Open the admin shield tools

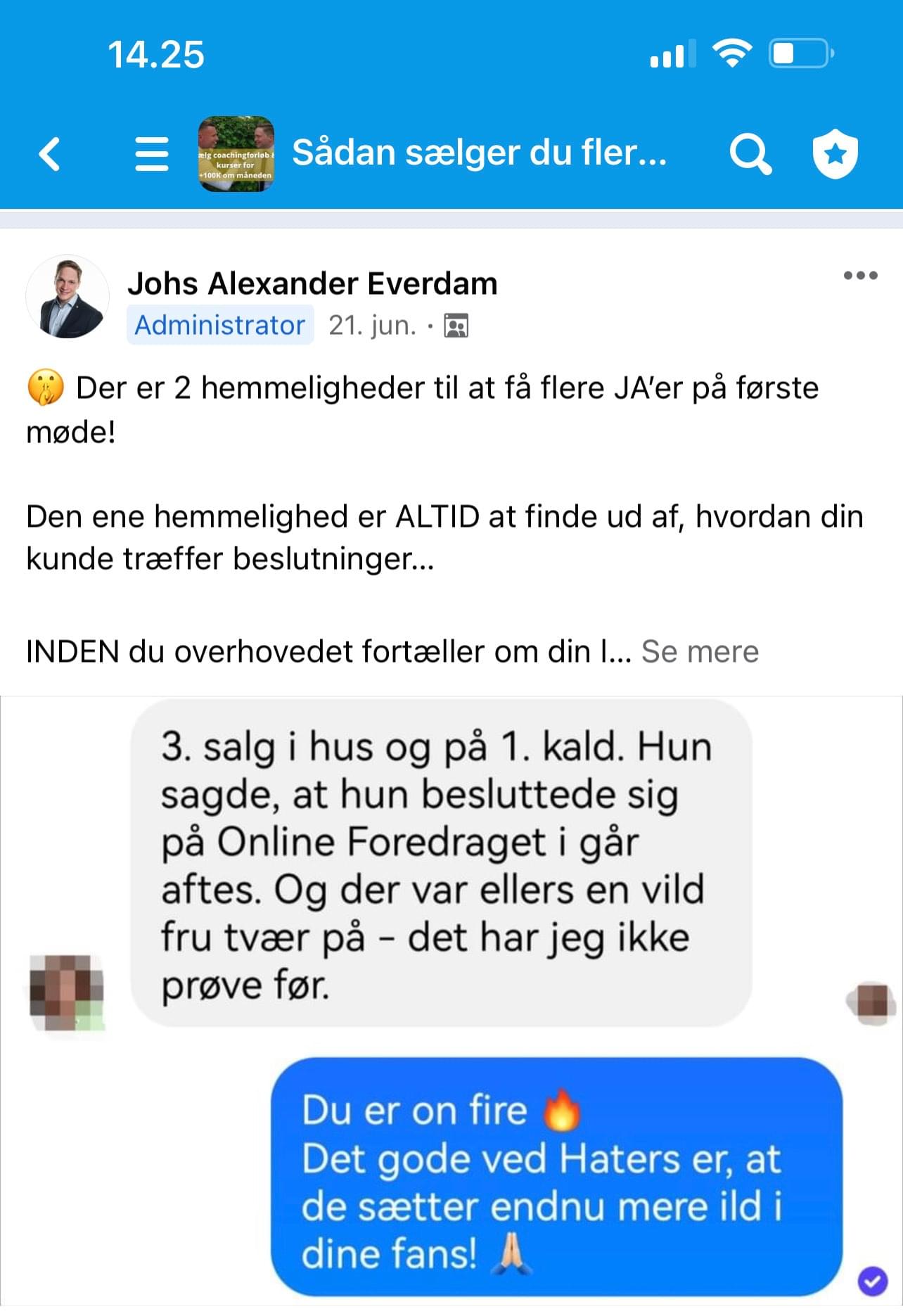coord(835,153)
